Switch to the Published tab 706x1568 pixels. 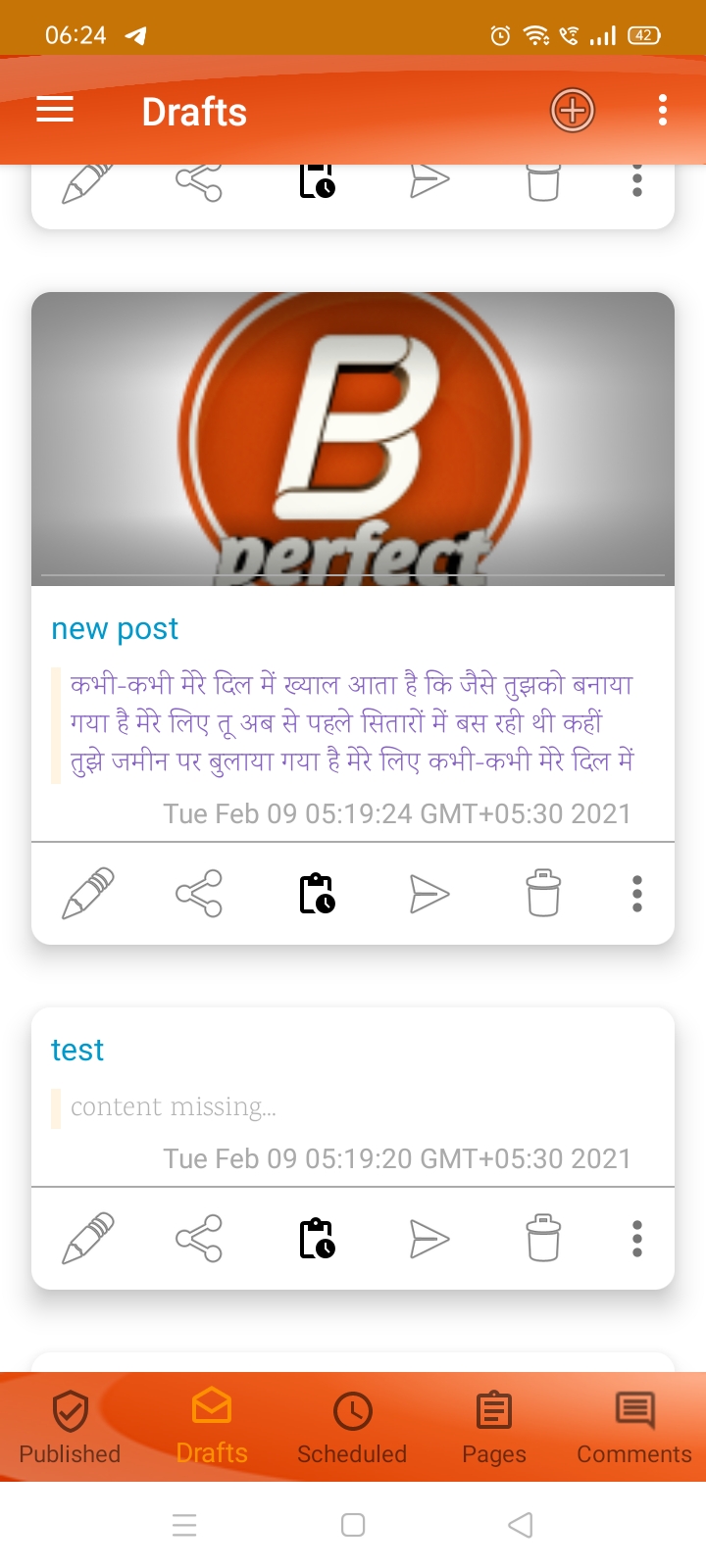(x=70, y=1427)
